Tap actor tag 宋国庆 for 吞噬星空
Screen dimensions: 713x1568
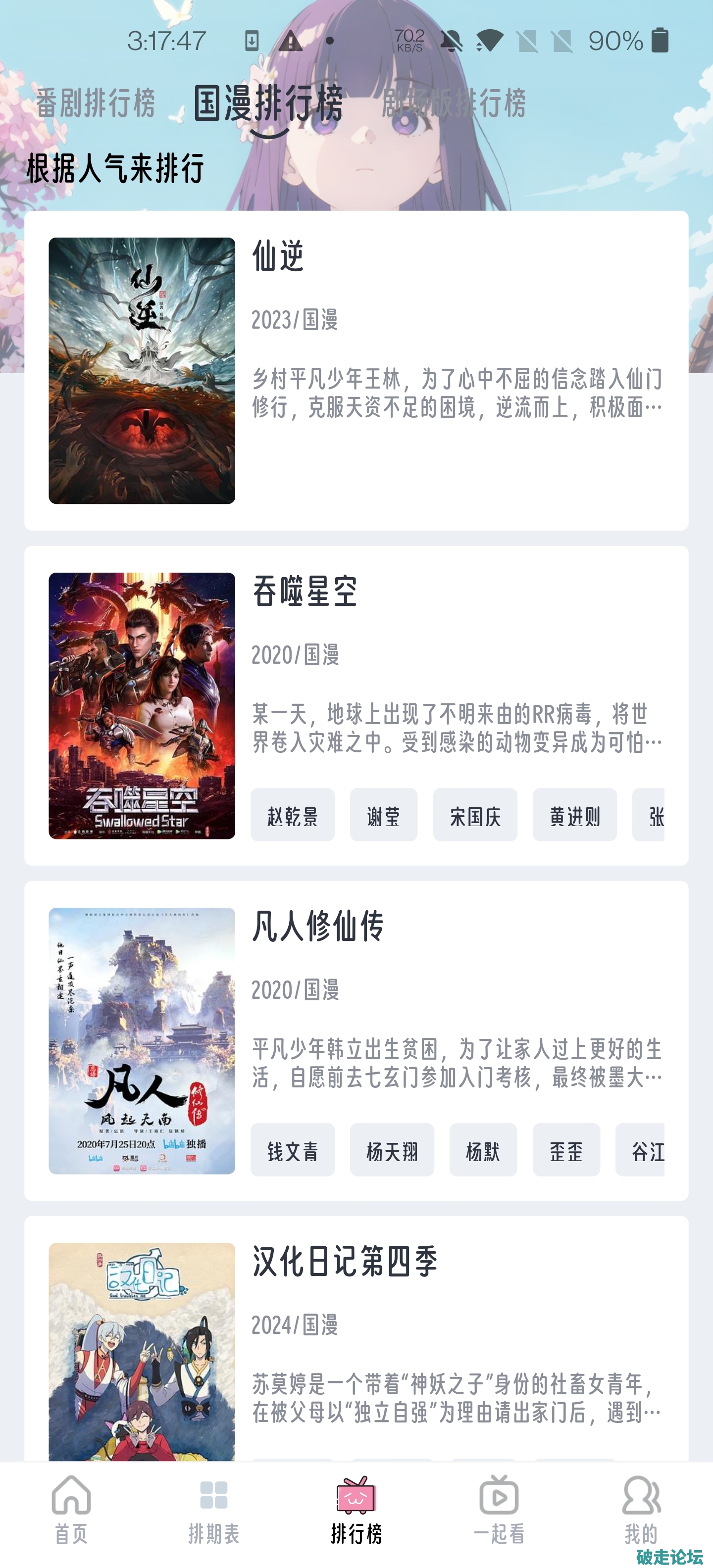coord(475,816)
